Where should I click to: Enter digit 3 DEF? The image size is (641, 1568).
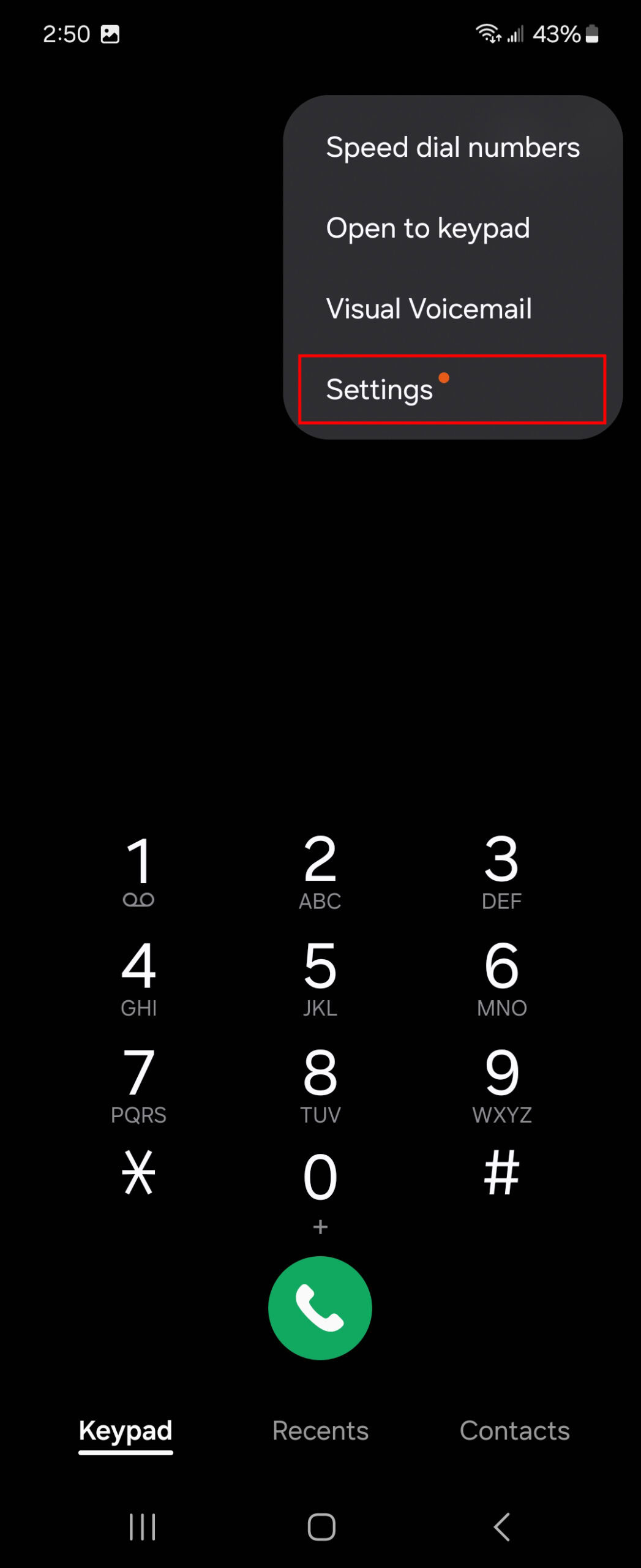tap(501, 870)
